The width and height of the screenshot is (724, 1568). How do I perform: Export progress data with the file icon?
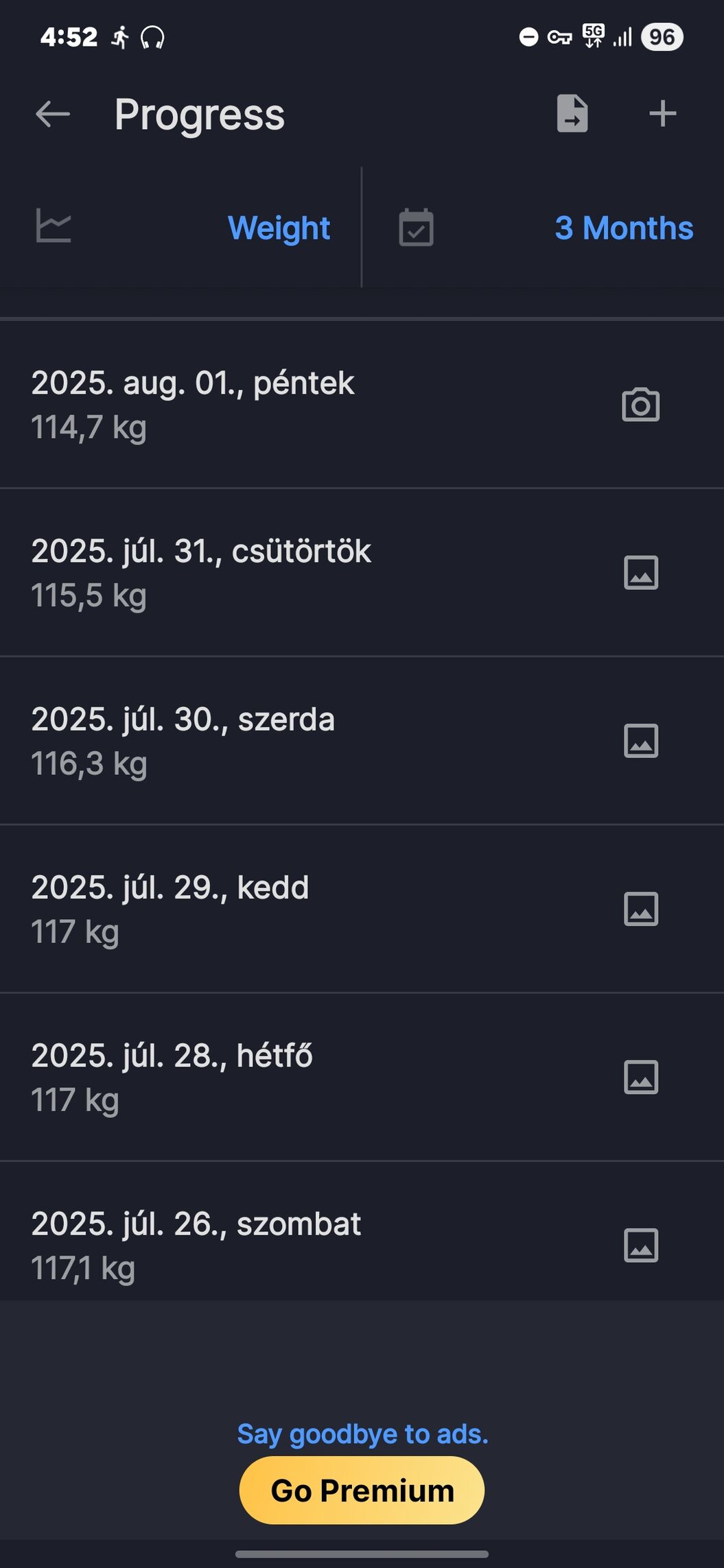pos(572,113)
